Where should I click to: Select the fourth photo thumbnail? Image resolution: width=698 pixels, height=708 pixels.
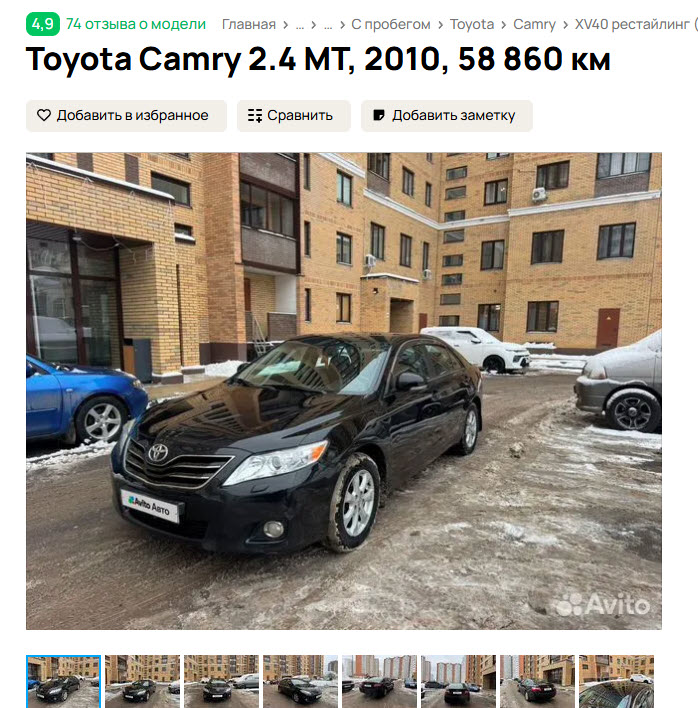coord(300,682)
